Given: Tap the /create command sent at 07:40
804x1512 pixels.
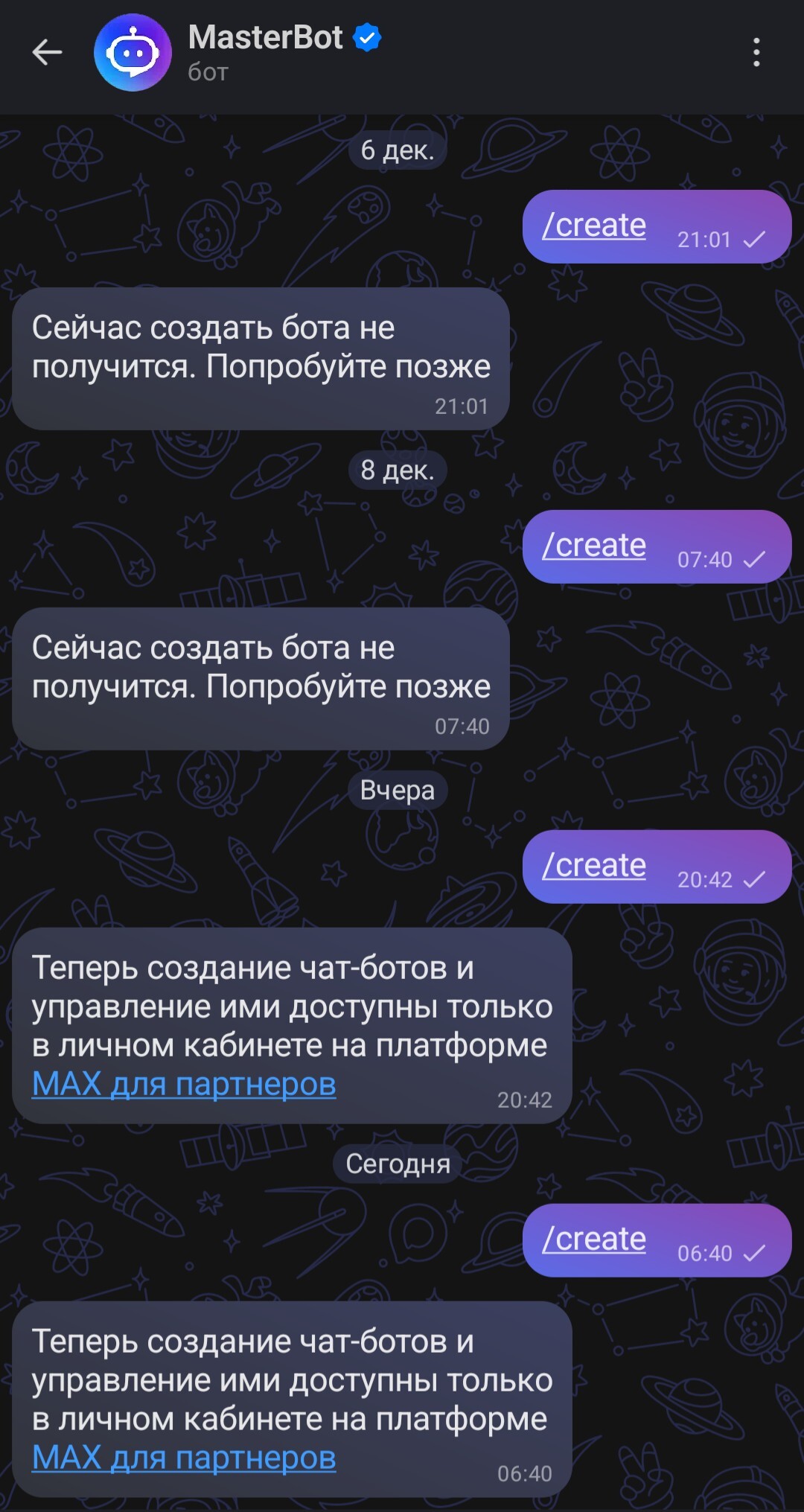Looking at the screenshot, I should click(594, 546).
